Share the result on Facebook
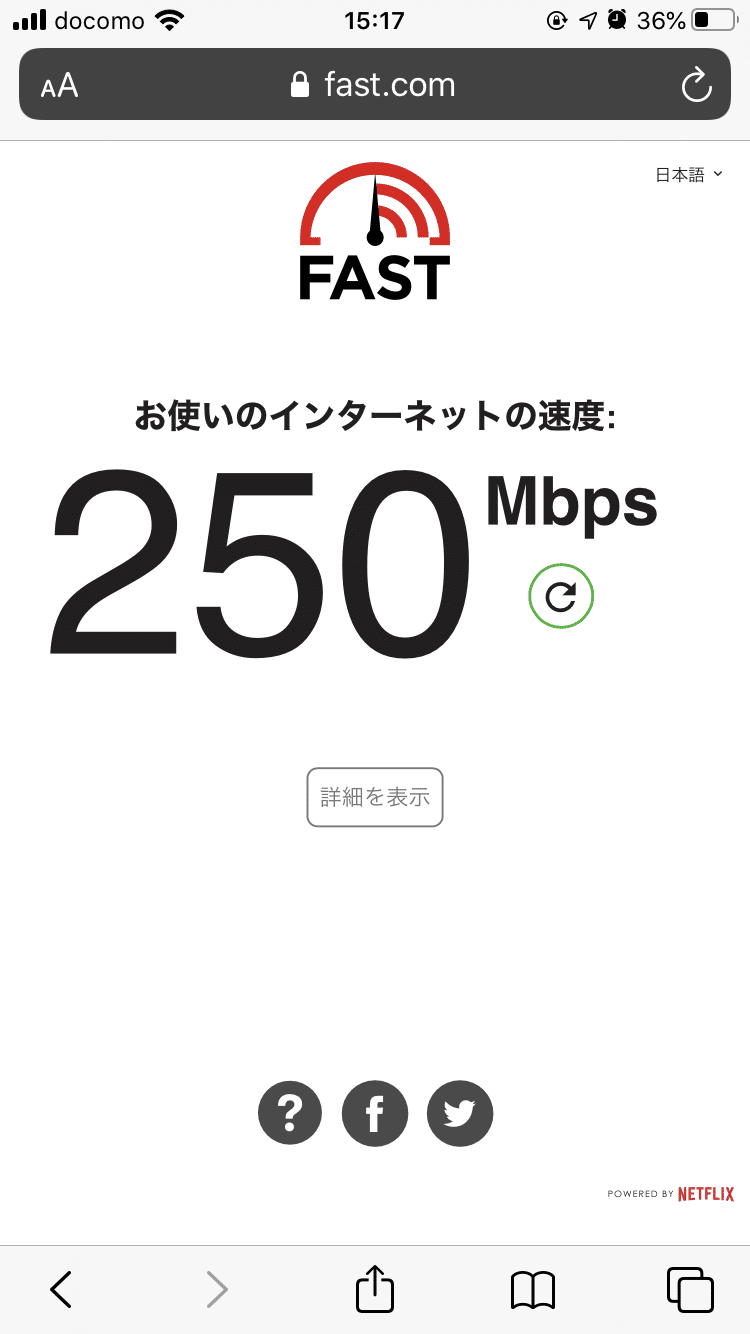Image resolution: width=750 pixels, height=1334 pixels. pyautogui.click(x=375, y=1112)
